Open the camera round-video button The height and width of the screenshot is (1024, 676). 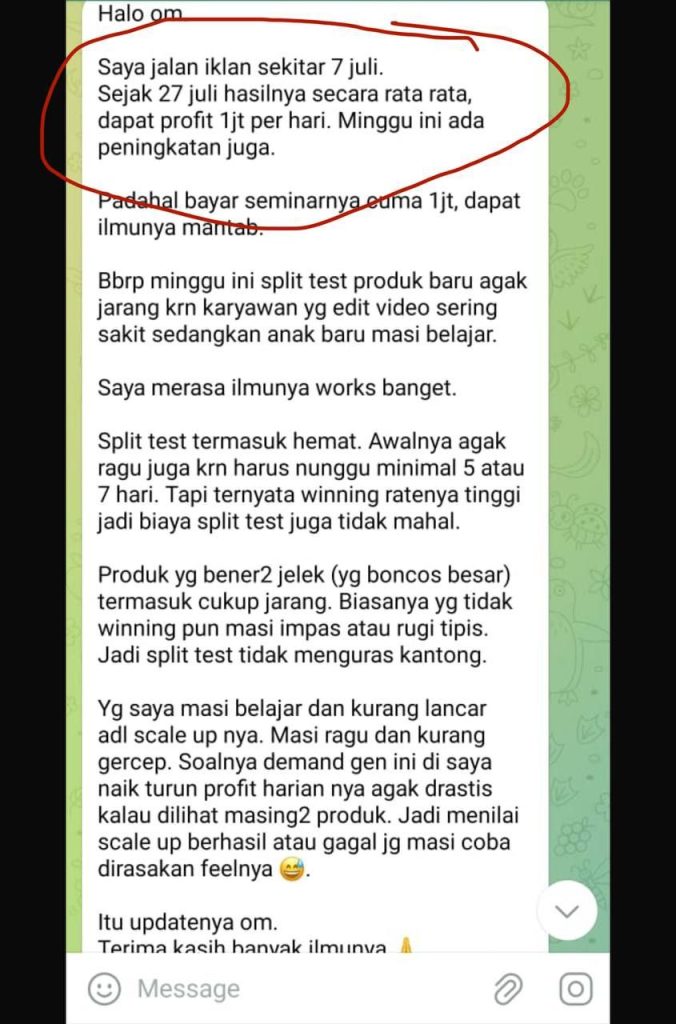pos(576,989)
